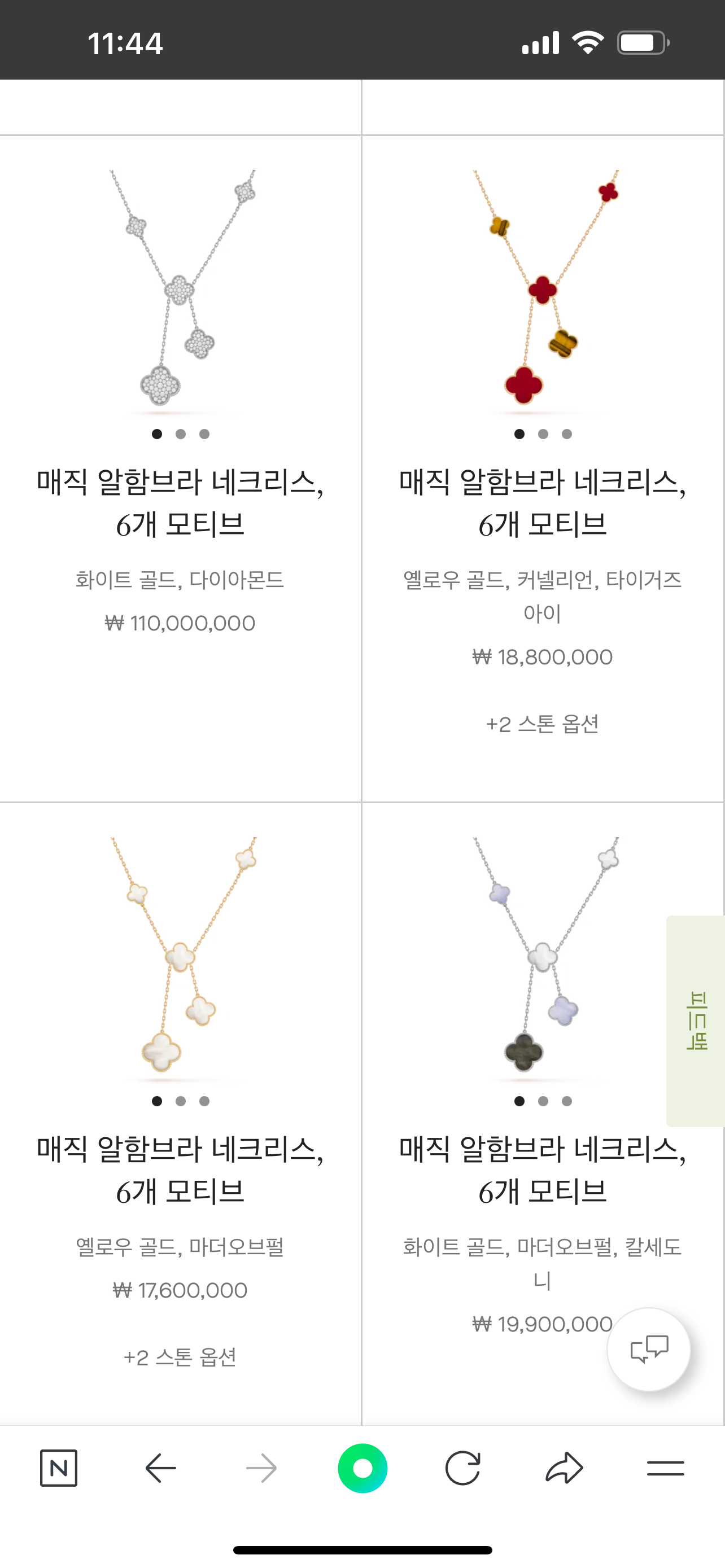View stone options for ₩17,600,000 necklace
Screen dimensions: 725x1568
[x=180, y=1357]
